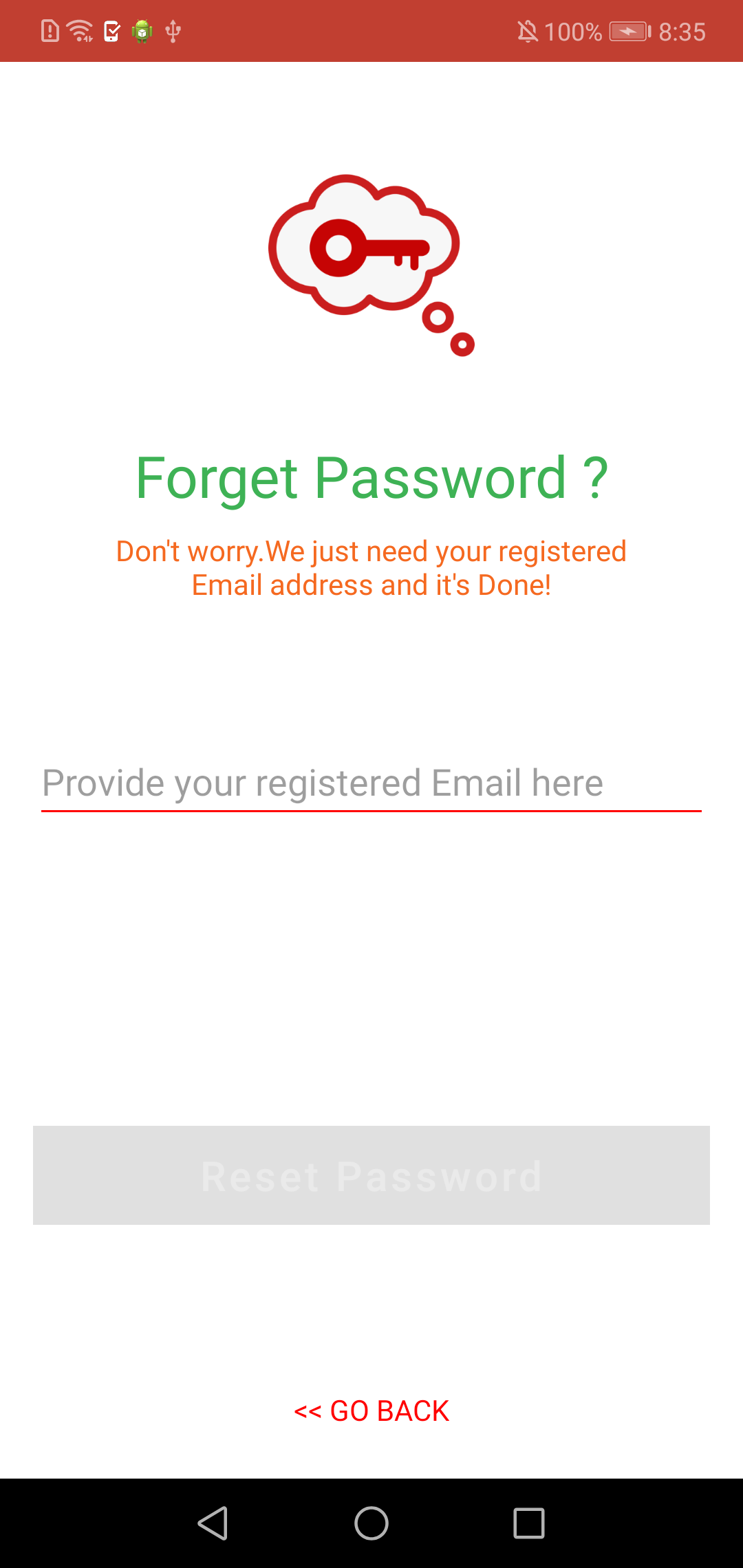Image resolution: width=743 pixels, height=1568 pixels.
Task: Select the GO BACK link
Action: (371, 1410)
